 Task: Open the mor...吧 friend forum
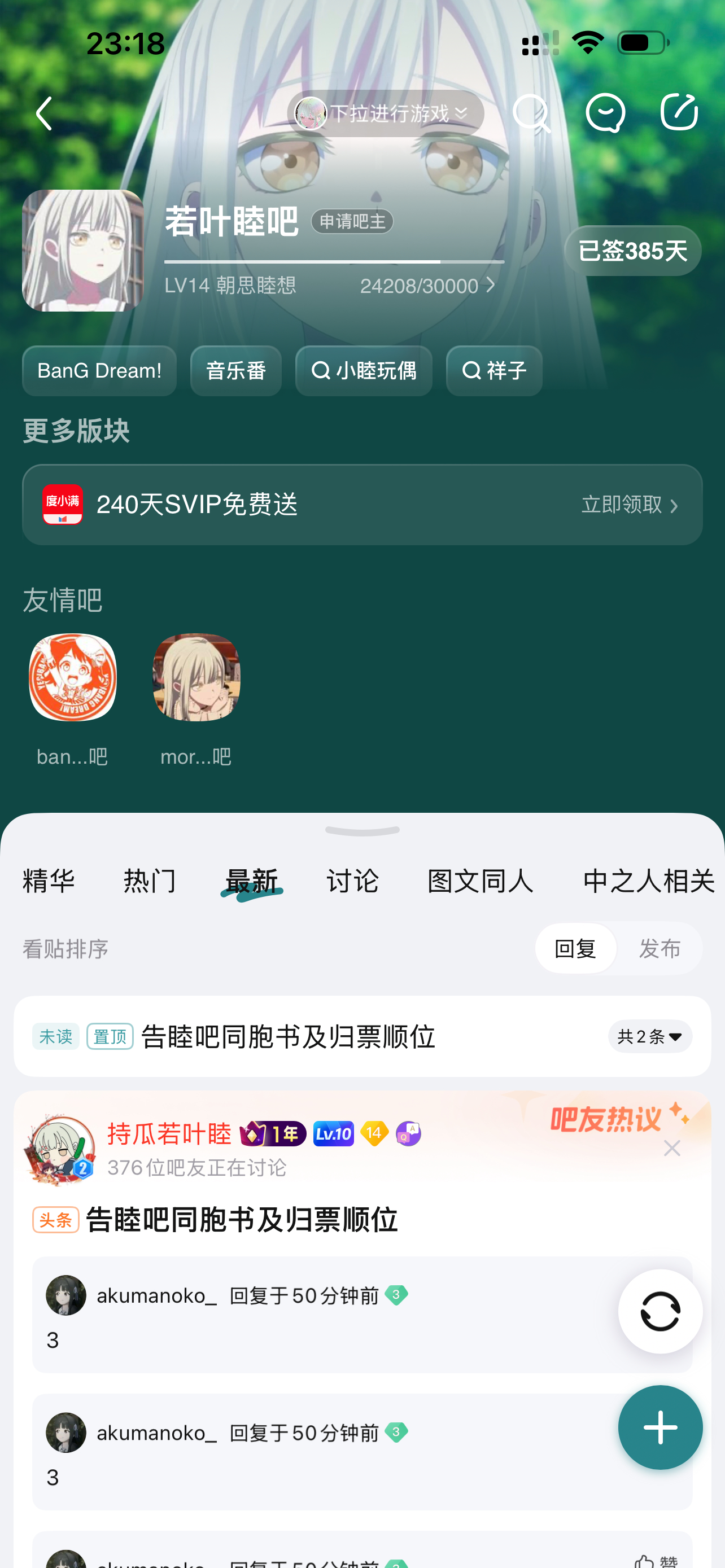pos(196,700)
